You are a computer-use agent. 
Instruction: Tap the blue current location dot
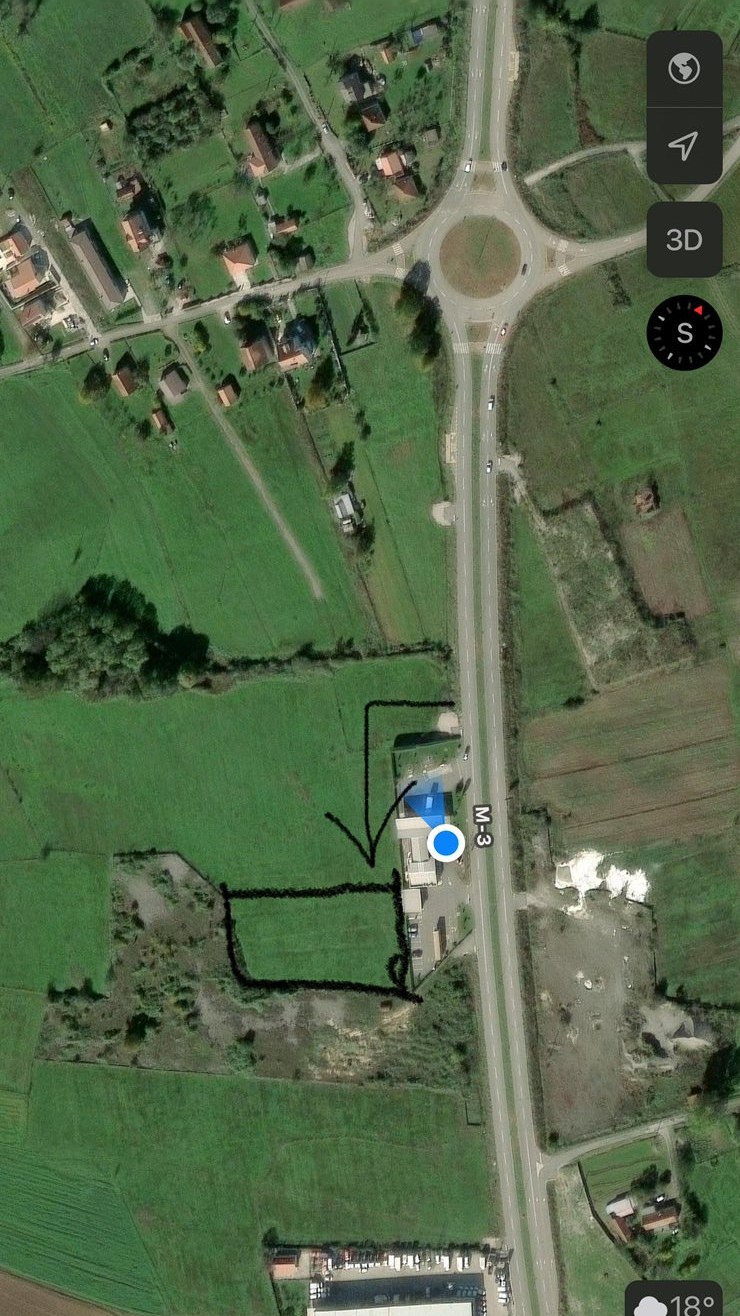[x=446, y=843]
